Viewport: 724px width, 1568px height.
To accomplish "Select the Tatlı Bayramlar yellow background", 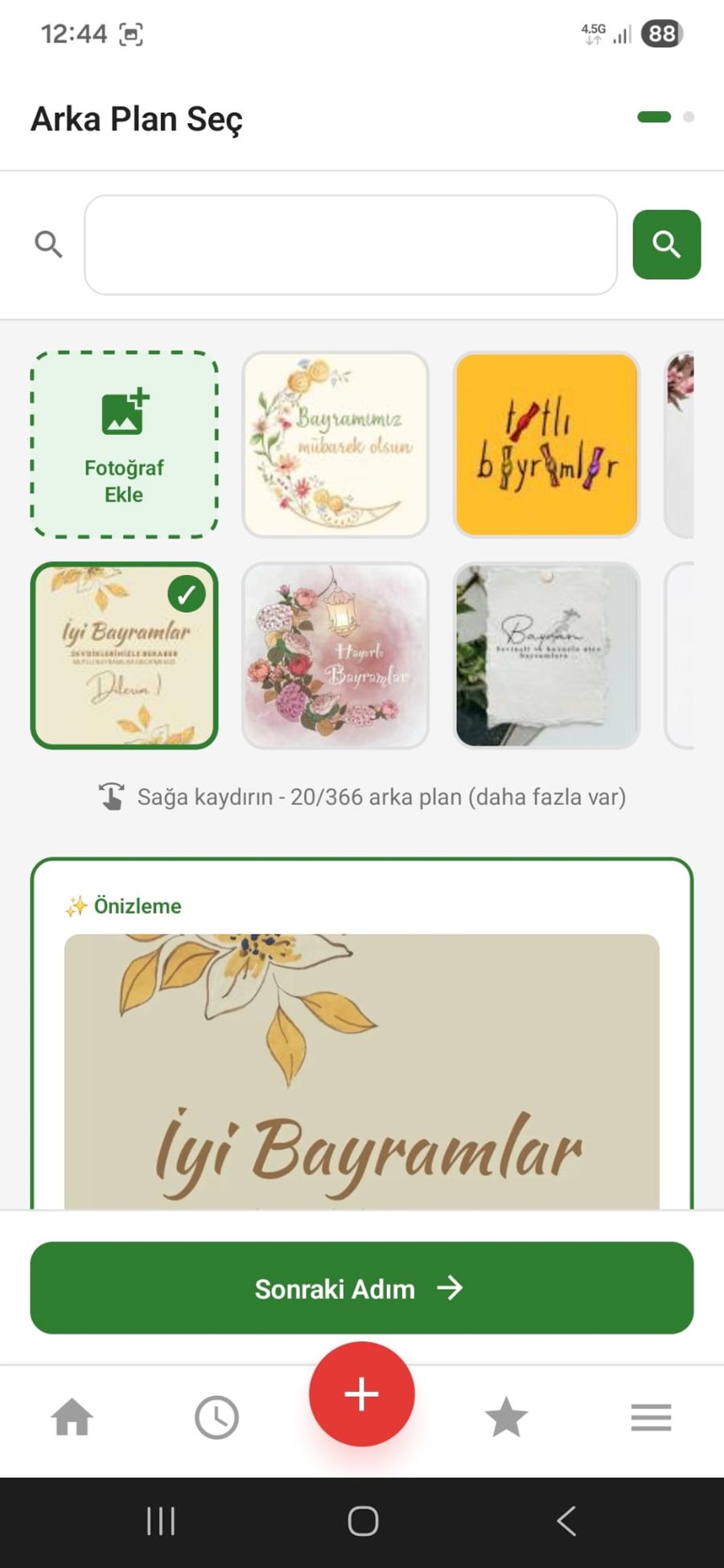I will pos(546,442).
